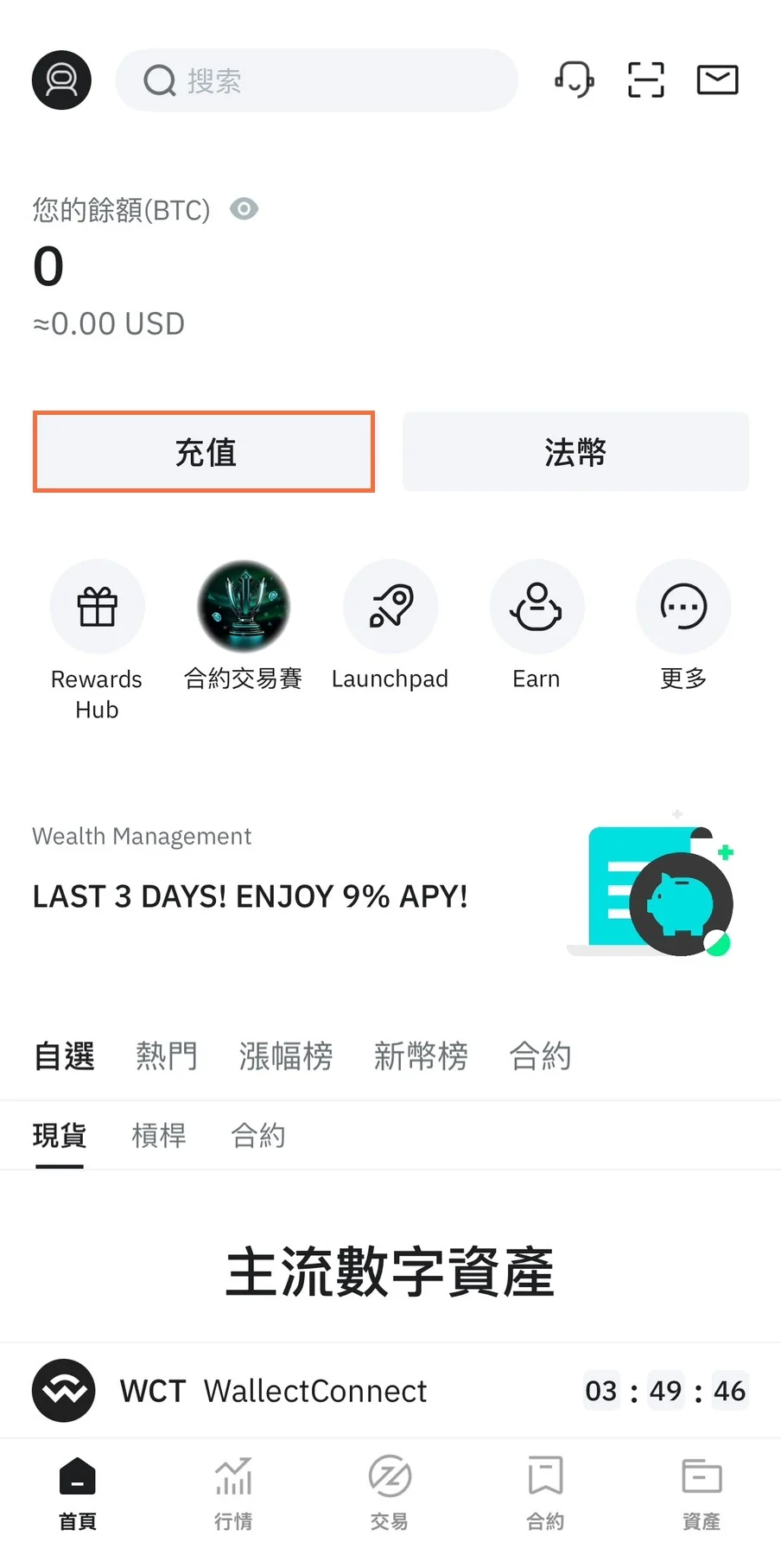Tap the 法幣 fiat button
The height and width of the screenshot is (1568, 781).
[x=575, y=451]
